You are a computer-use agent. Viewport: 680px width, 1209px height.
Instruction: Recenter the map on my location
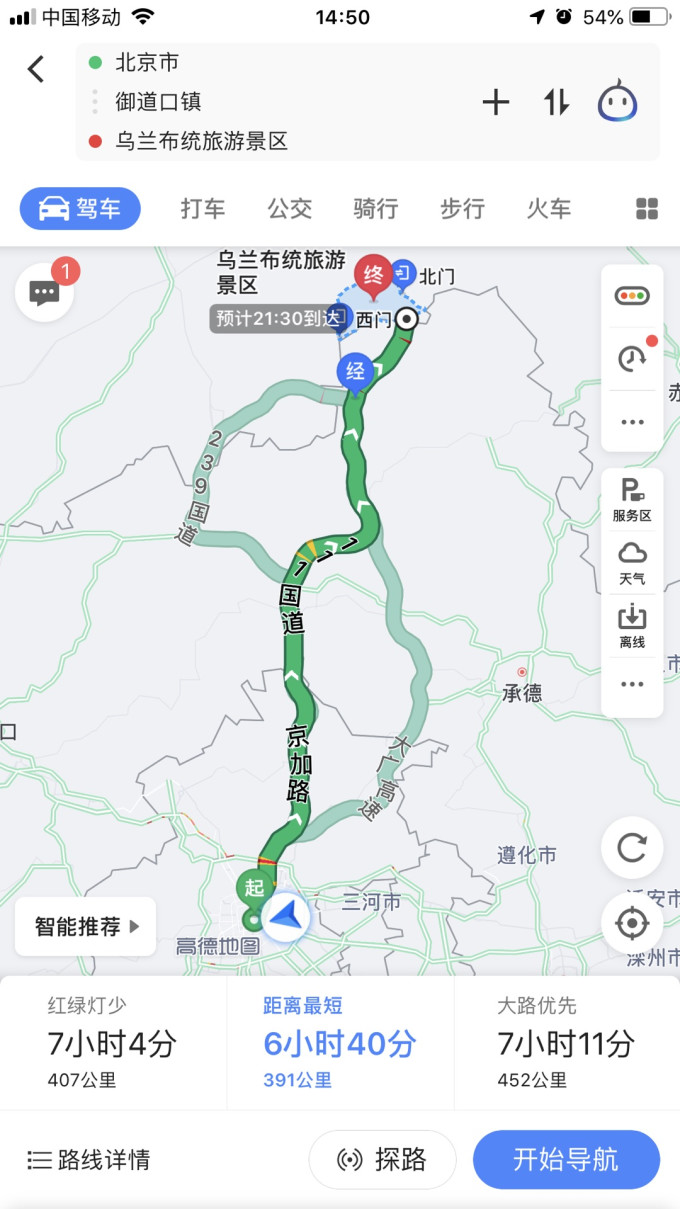coord(632,923)
